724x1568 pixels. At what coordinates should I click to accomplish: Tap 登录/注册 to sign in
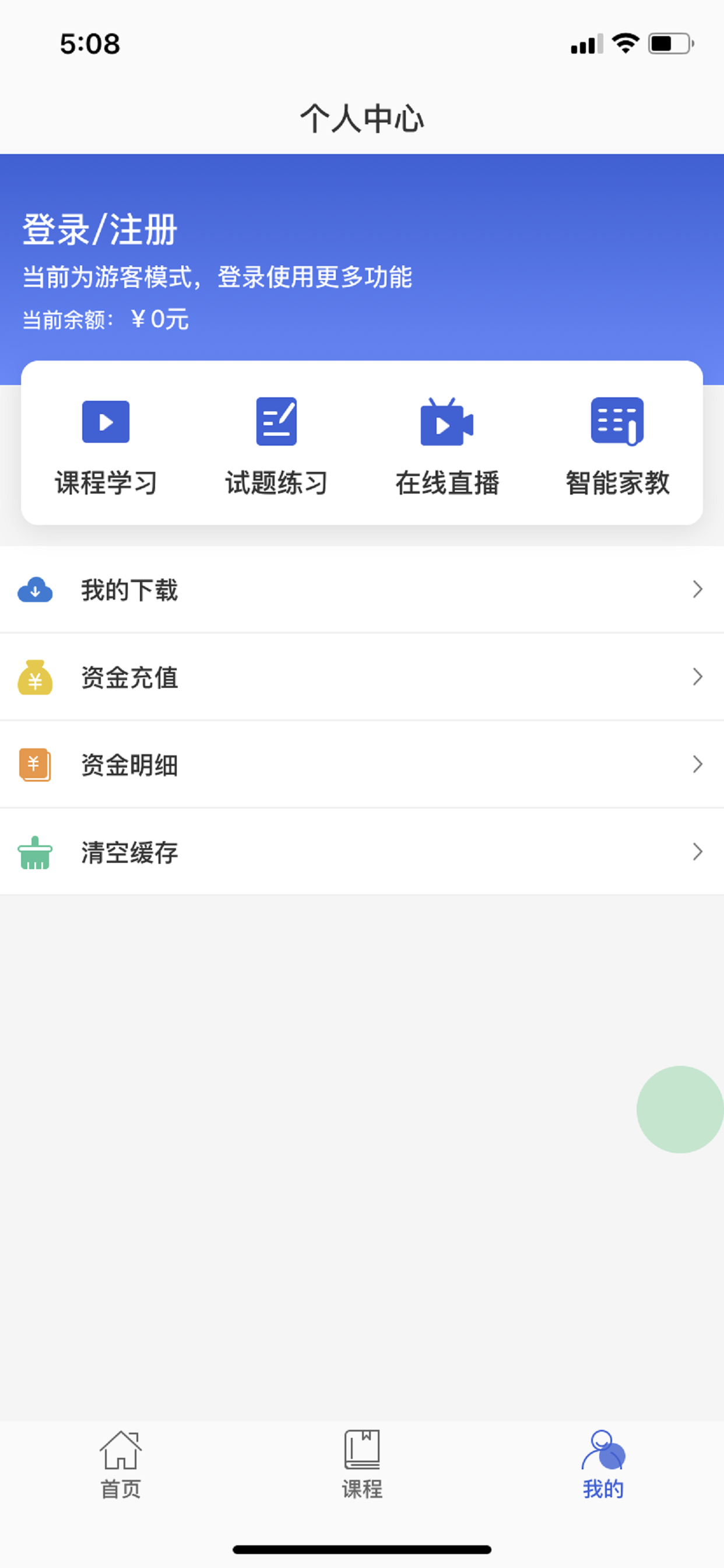click(100, 230)
